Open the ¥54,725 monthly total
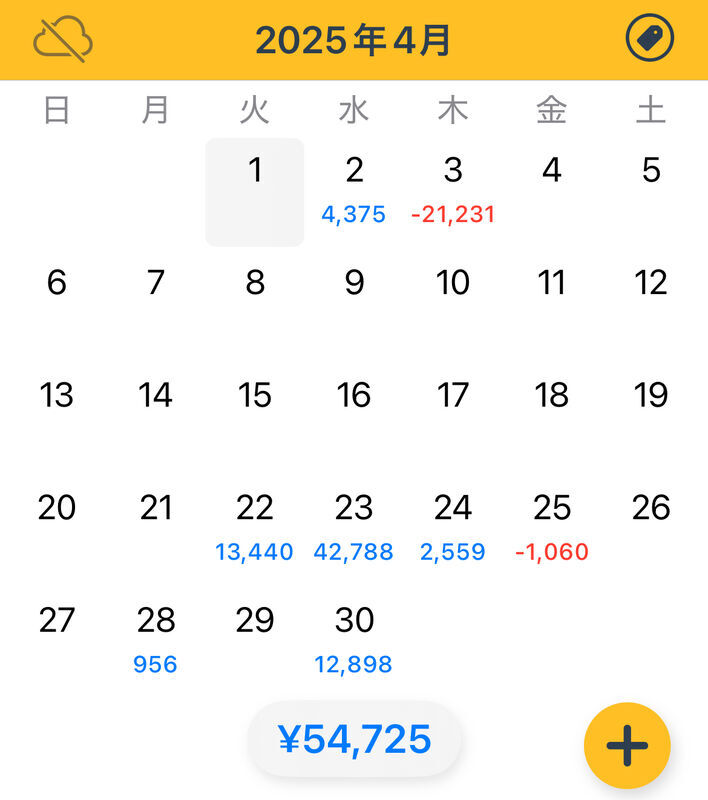The height and width of the screenshot is (800, 708). [355, 740]
